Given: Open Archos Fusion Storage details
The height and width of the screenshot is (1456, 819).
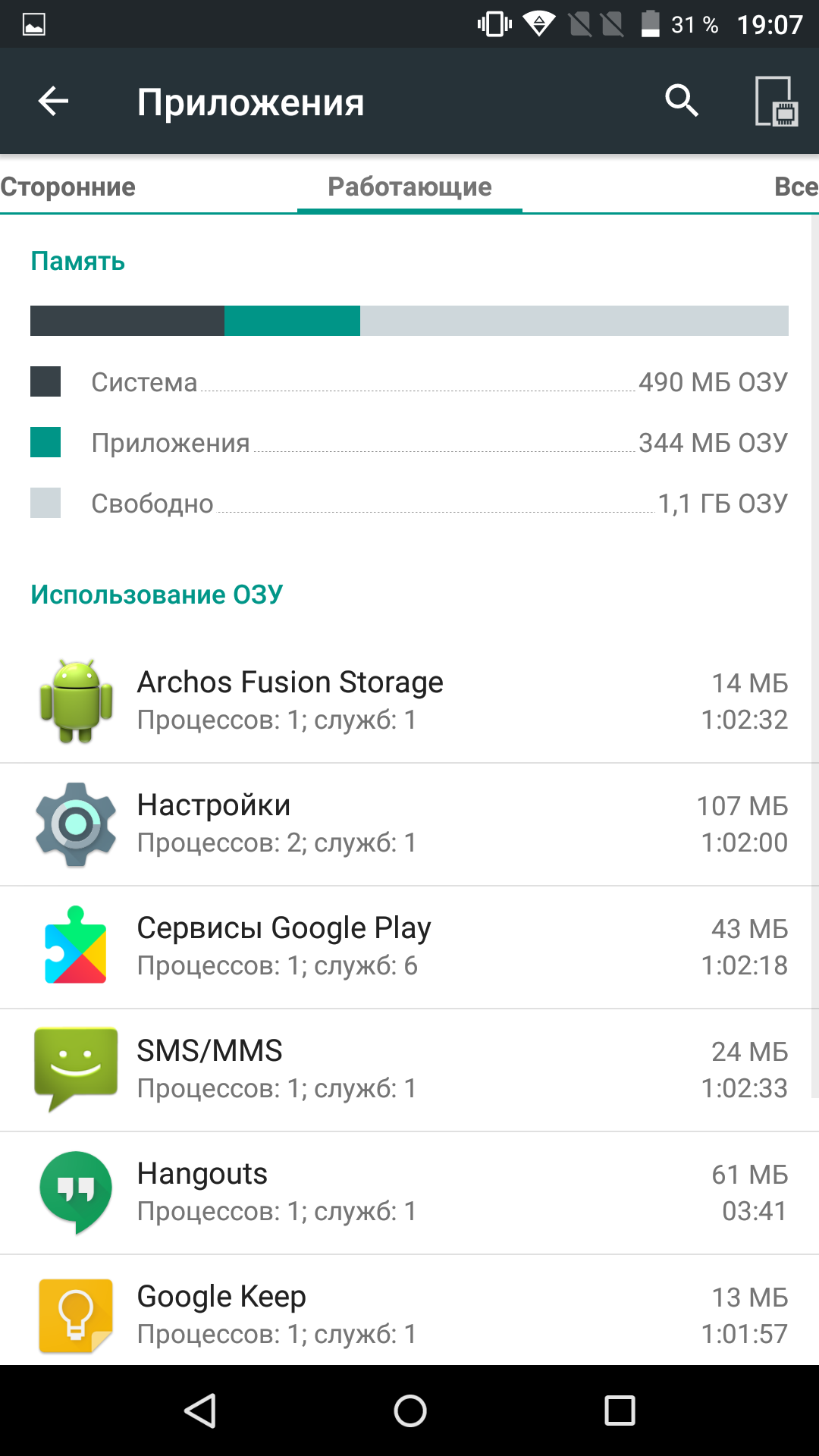Looking at the screenshot, I should [x=409, y=701].
